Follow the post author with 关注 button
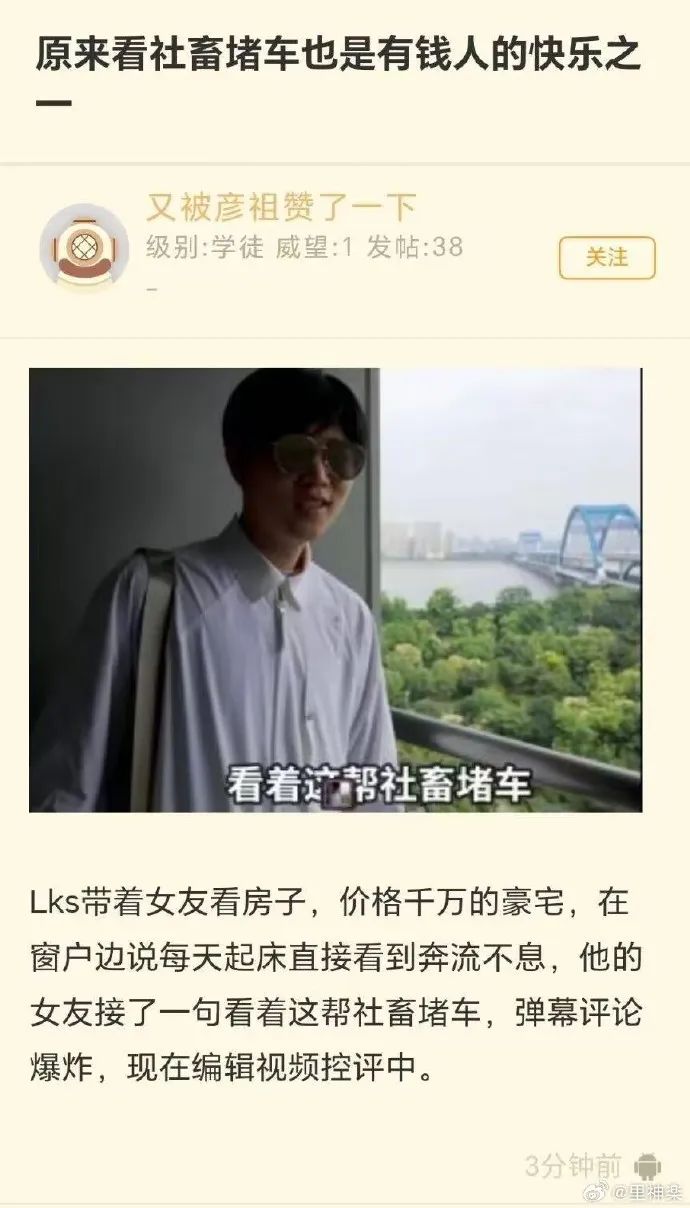Viewport: 690px width, 1208px height. [606, 258]
